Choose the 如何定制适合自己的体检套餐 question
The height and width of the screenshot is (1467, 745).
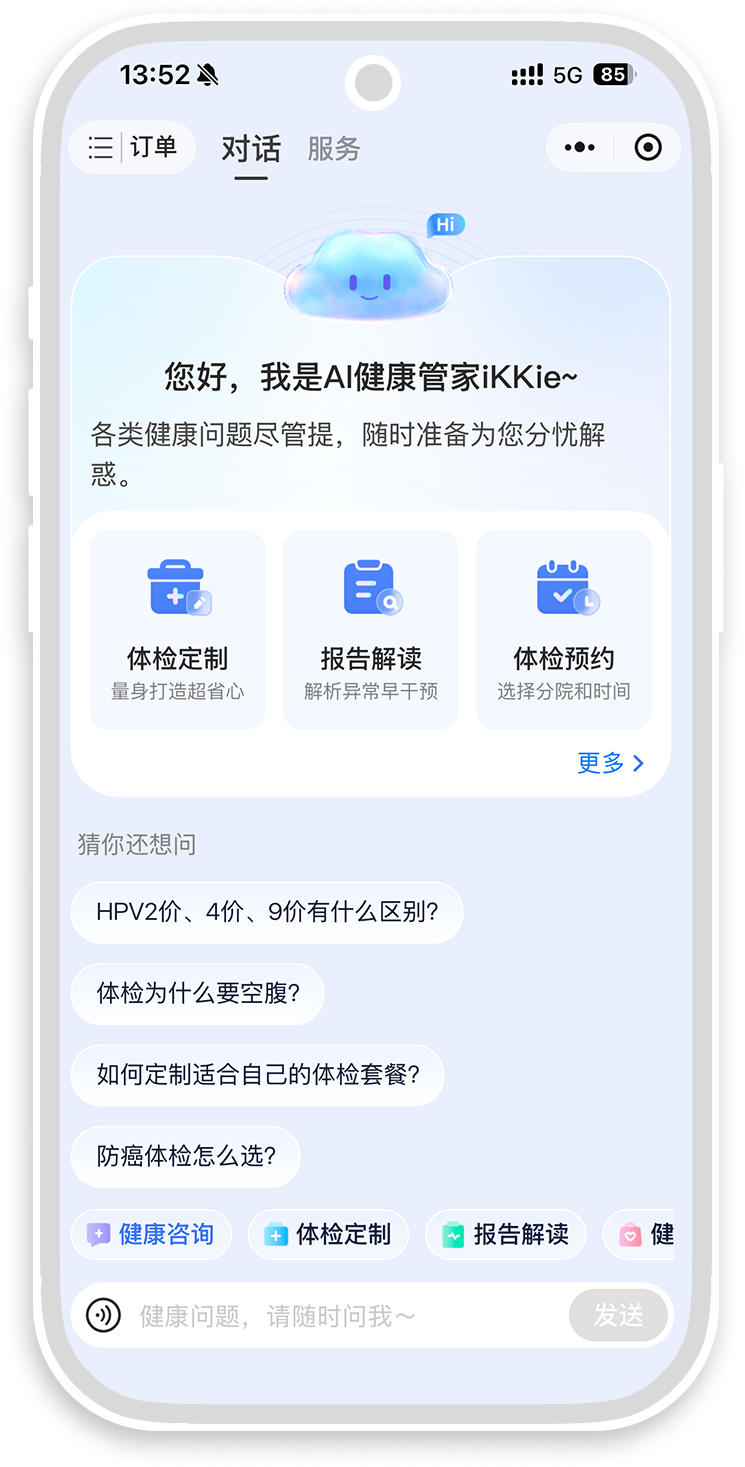coord(257,1075)
